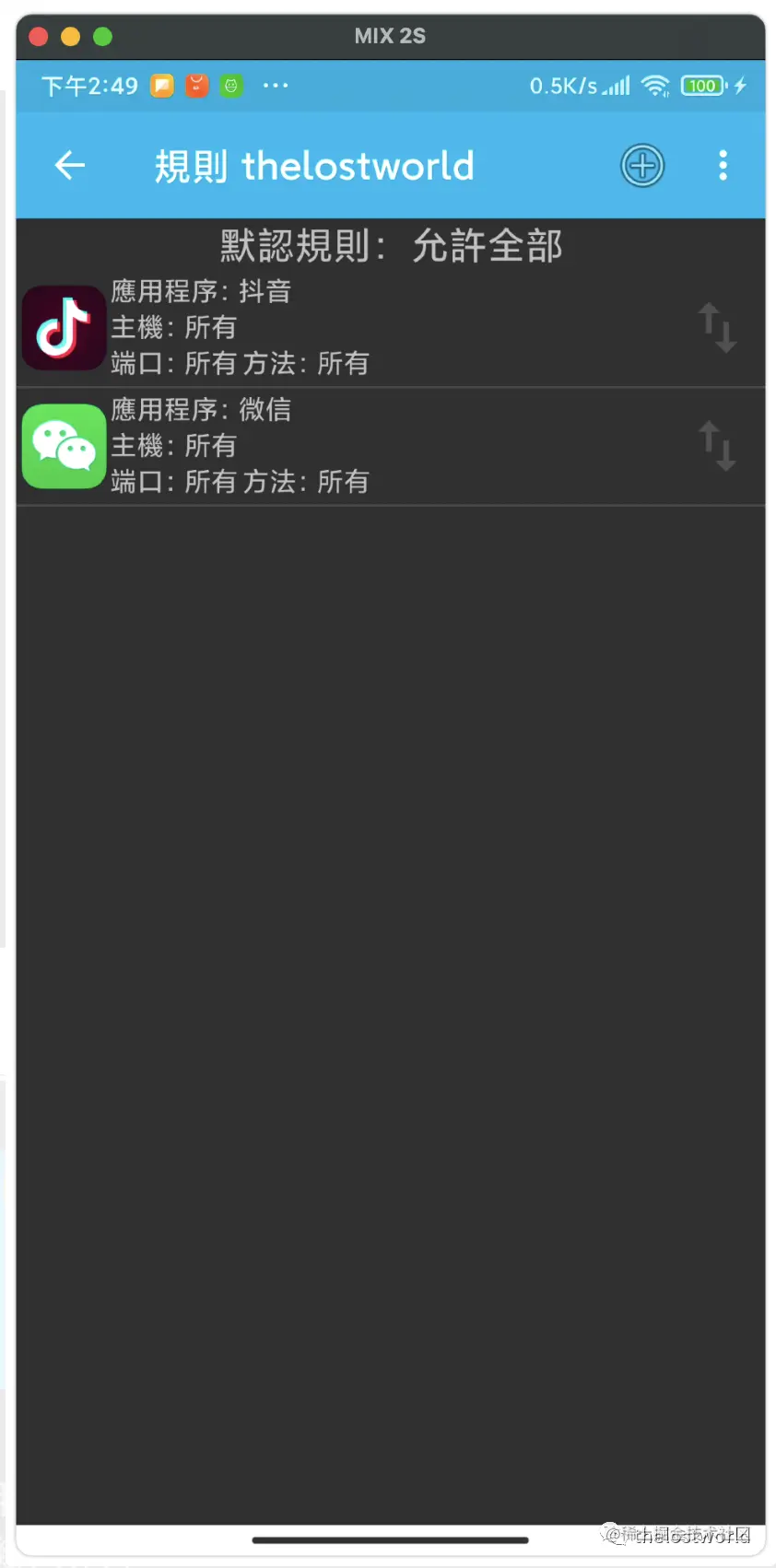Tap the default rule '允許全部' text
Viewport: 776px width, 1568px height.
(487, 245)
